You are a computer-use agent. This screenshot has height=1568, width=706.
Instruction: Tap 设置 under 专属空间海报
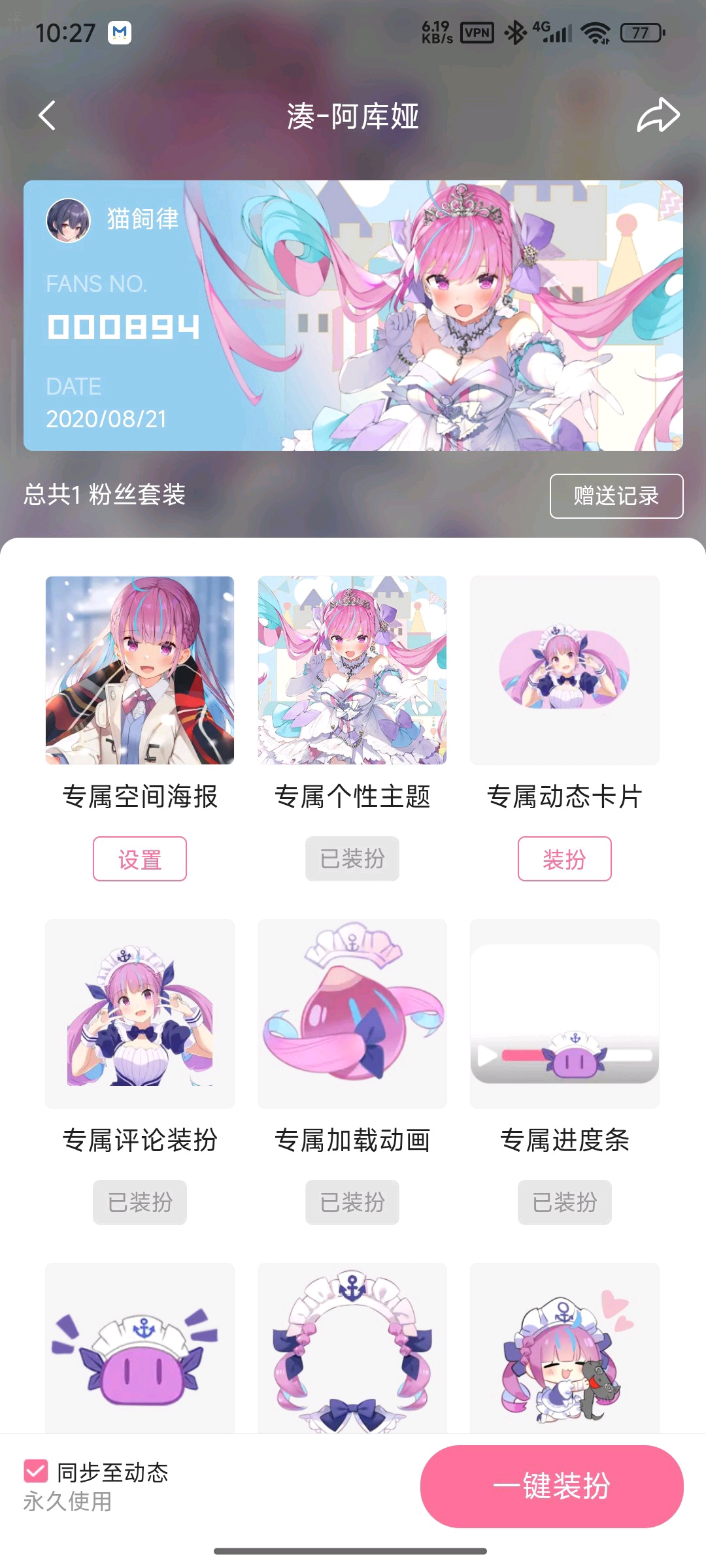(140, 858)
